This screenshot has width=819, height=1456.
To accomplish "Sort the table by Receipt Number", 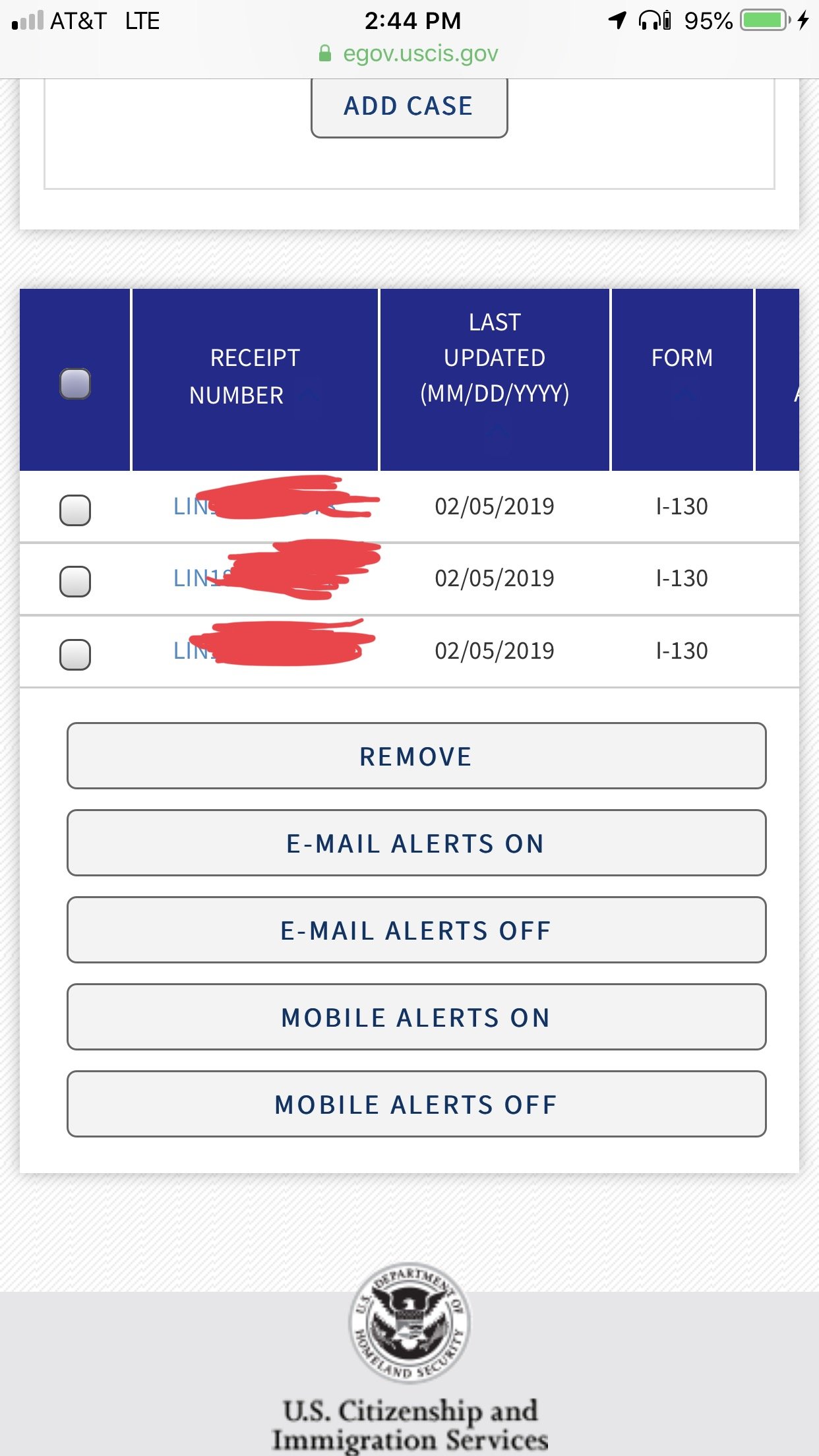I will (255, 377).
